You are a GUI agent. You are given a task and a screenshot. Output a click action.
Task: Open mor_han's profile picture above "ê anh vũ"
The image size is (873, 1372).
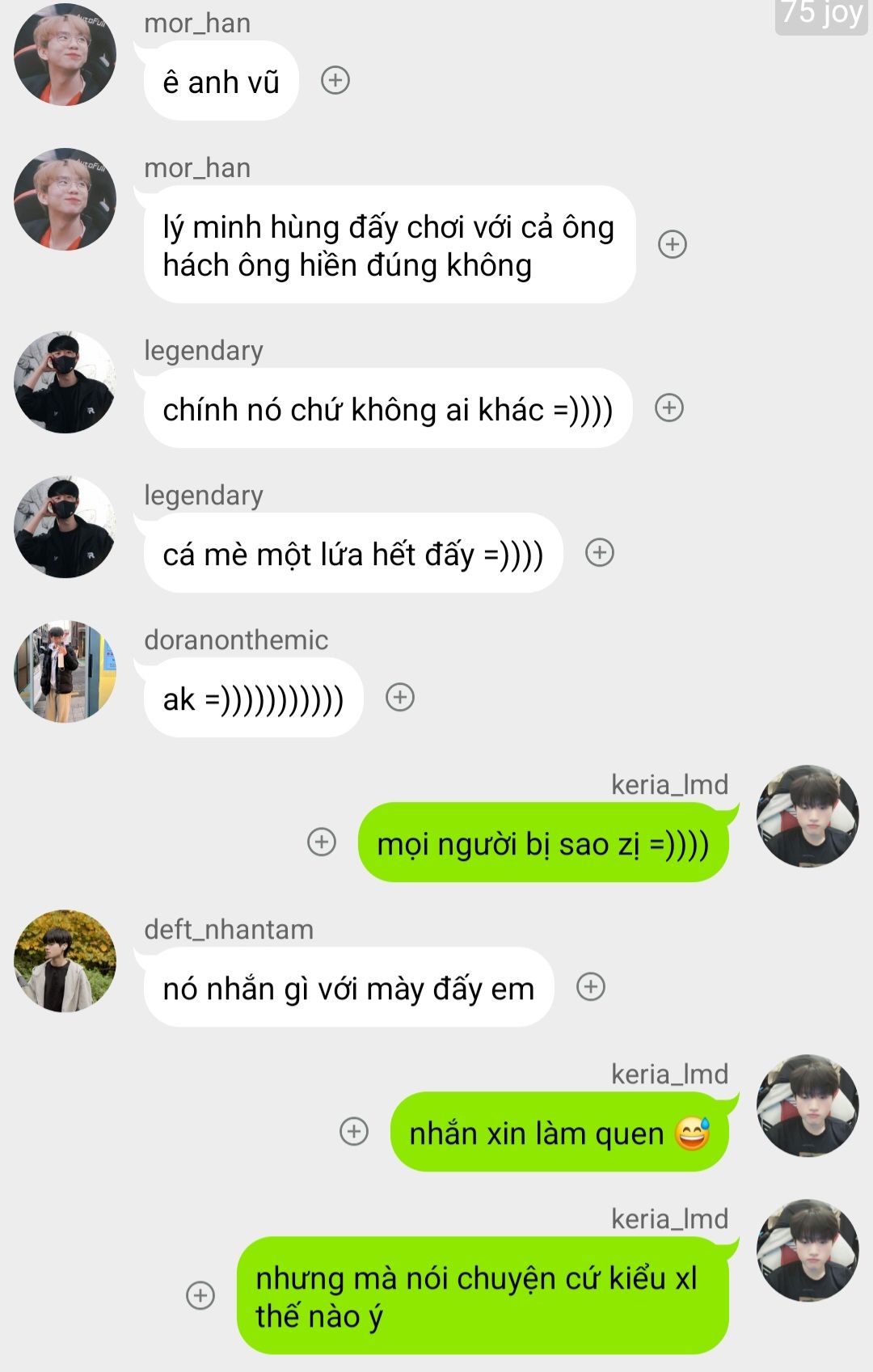pos(65,55)
